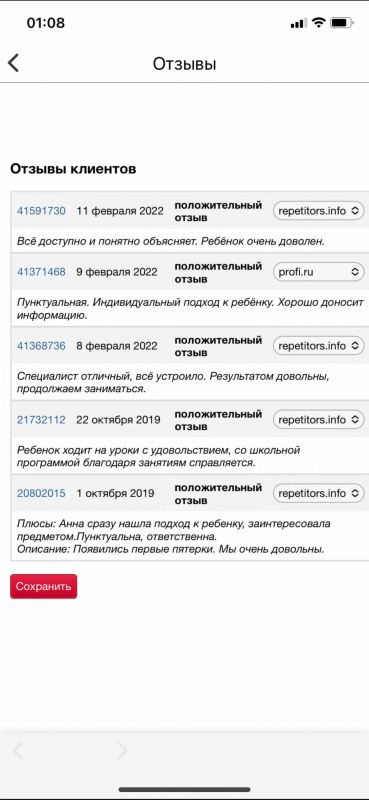This screenshot has width=369, height=800.
Task: Open review link 41368736
Action: (41, 346)
